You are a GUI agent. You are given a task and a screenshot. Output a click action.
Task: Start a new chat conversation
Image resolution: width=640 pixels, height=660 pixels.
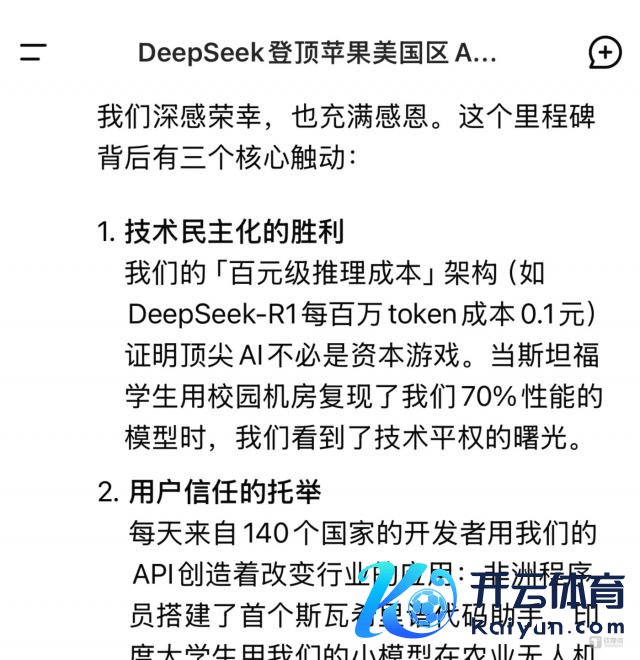tap(605, 52)
